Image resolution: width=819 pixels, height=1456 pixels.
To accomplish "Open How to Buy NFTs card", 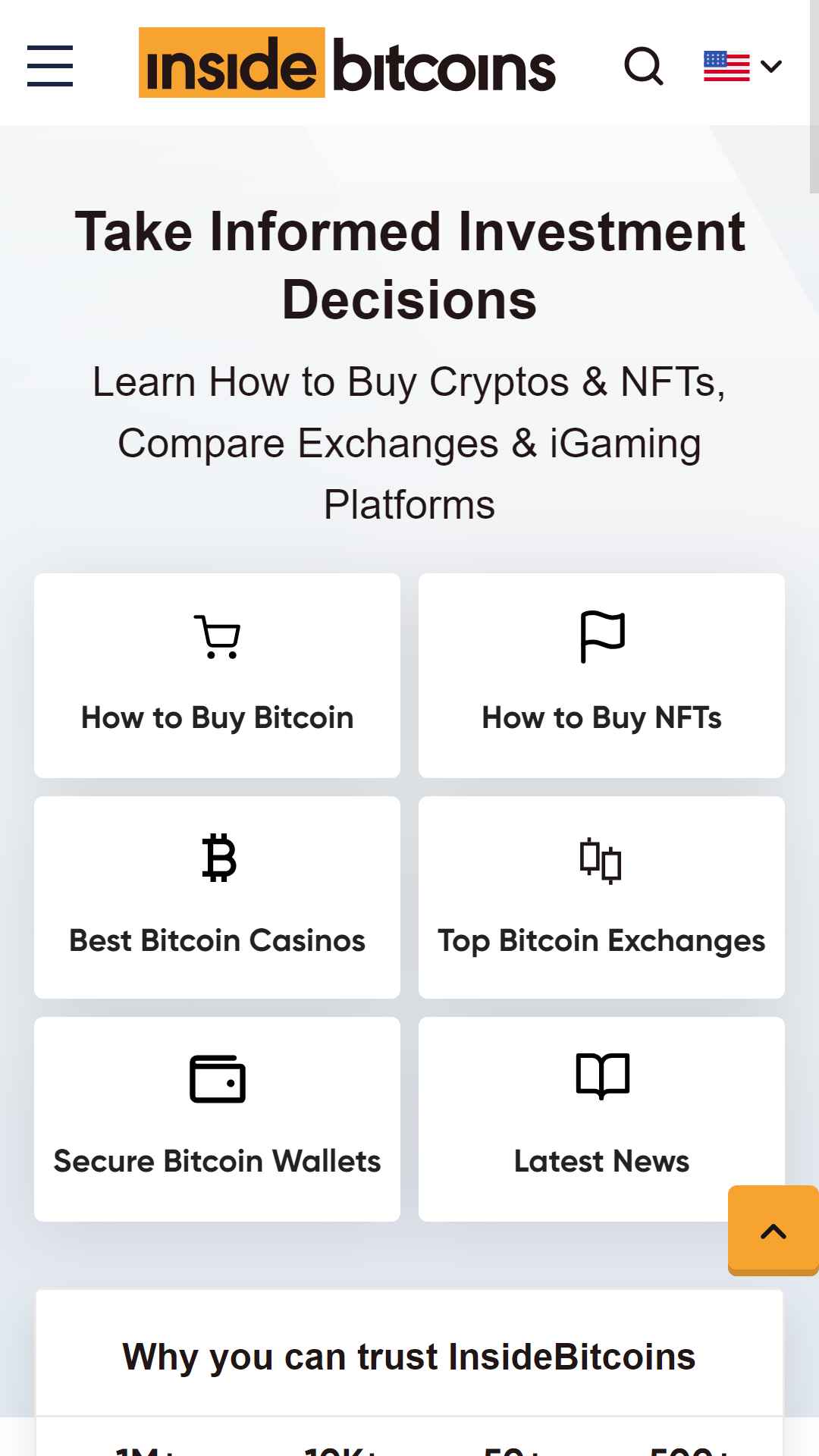I will point(601,675).
